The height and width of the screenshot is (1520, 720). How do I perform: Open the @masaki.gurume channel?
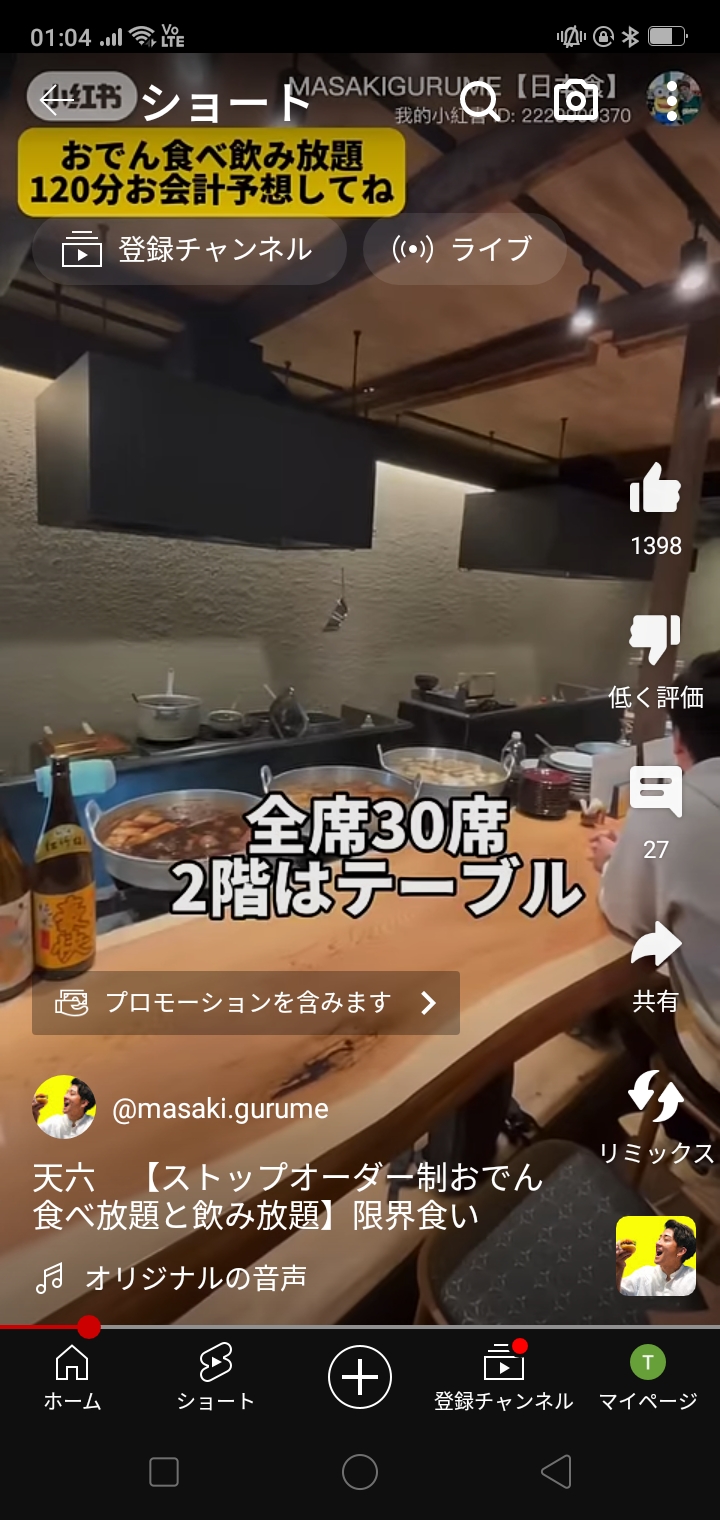point(220,1108)
